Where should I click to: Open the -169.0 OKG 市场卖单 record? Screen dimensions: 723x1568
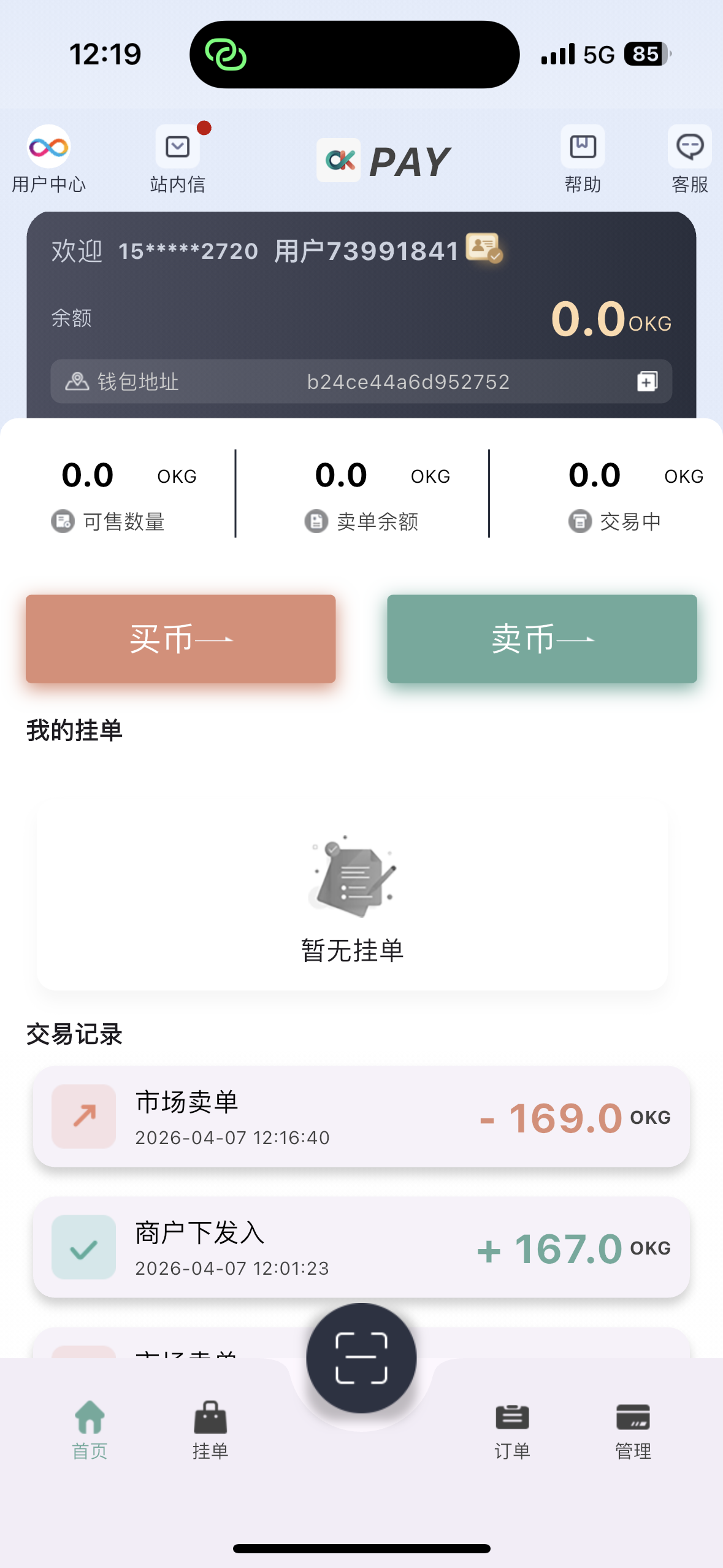pos(361,1116)
